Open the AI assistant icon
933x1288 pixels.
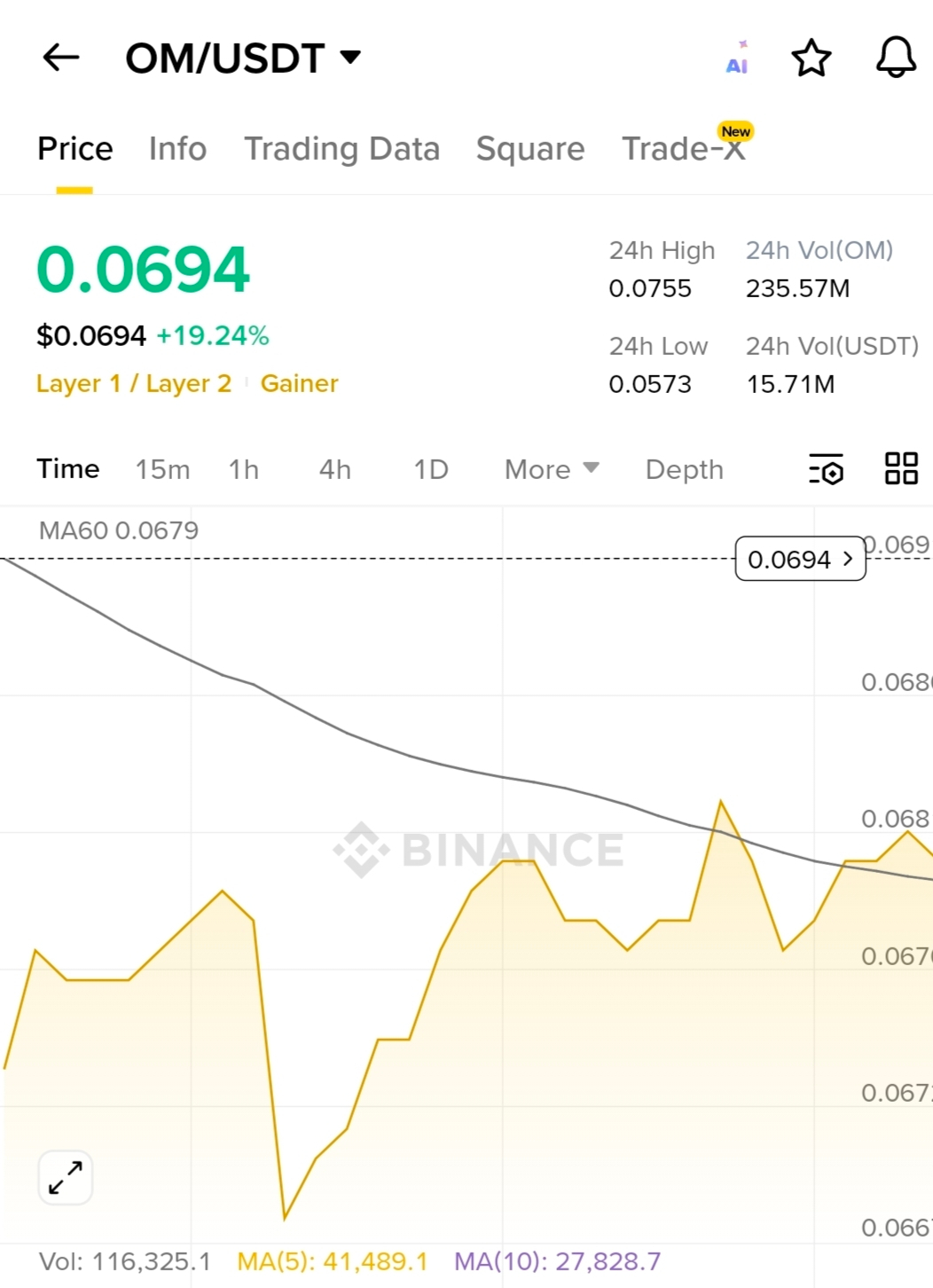(737, 59)
